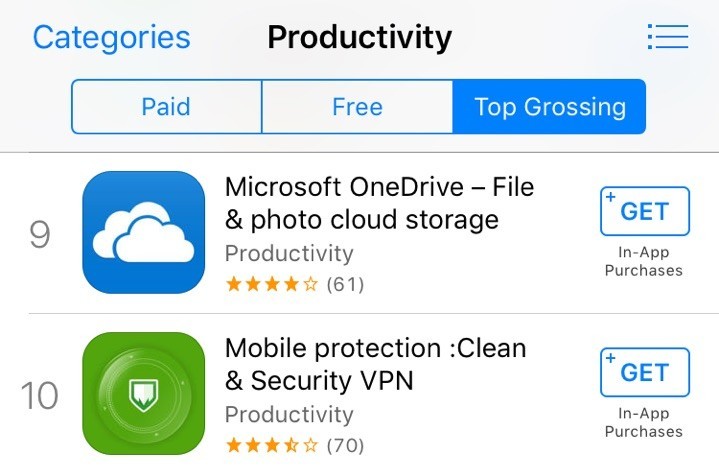Go back to Categories
The width and height of the screenshot is (719, 471).
(111, 38)
